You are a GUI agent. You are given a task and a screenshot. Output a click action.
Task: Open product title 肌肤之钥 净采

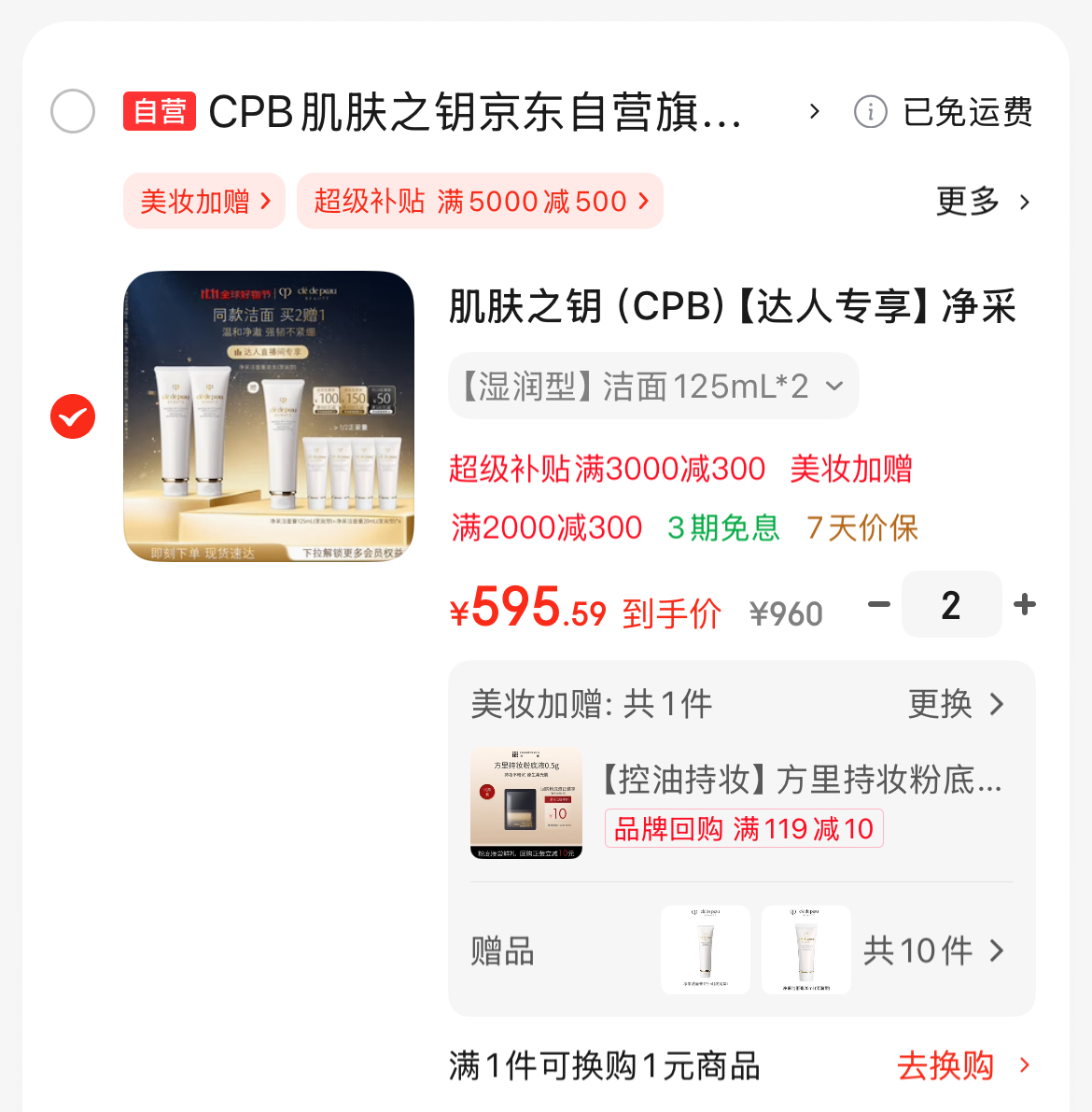pyautogui.click(x=732, y=306)
